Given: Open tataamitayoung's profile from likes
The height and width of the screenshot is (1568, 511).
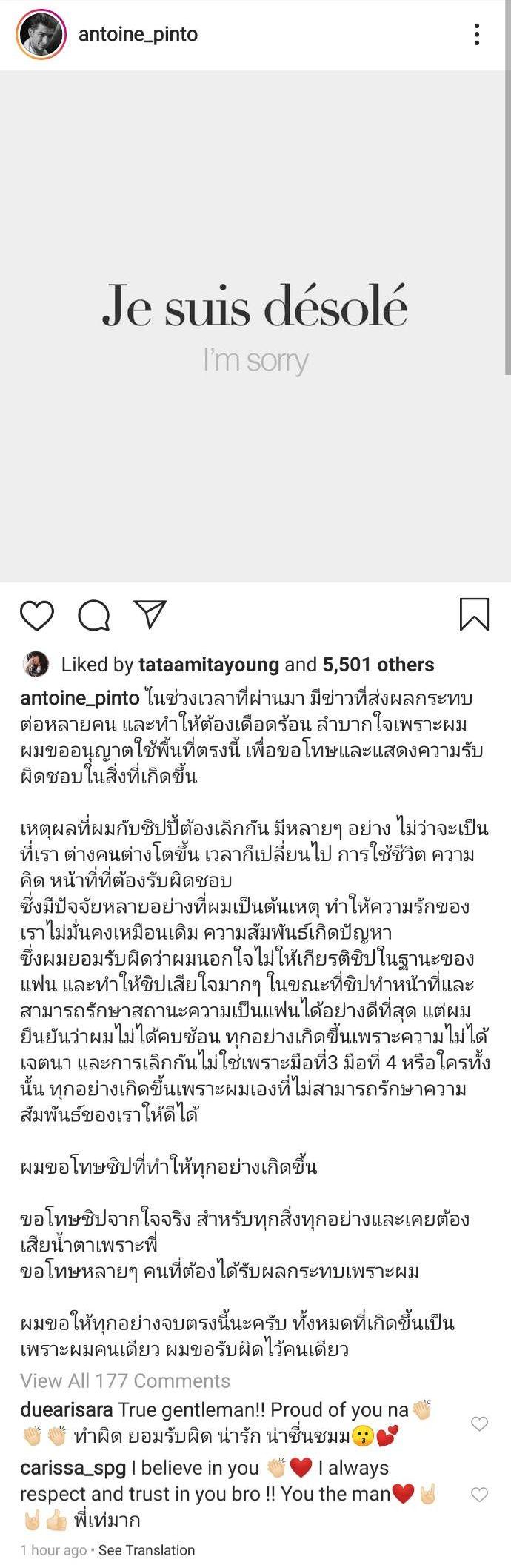Looking at the screenshot, I should tap(208, 665).
